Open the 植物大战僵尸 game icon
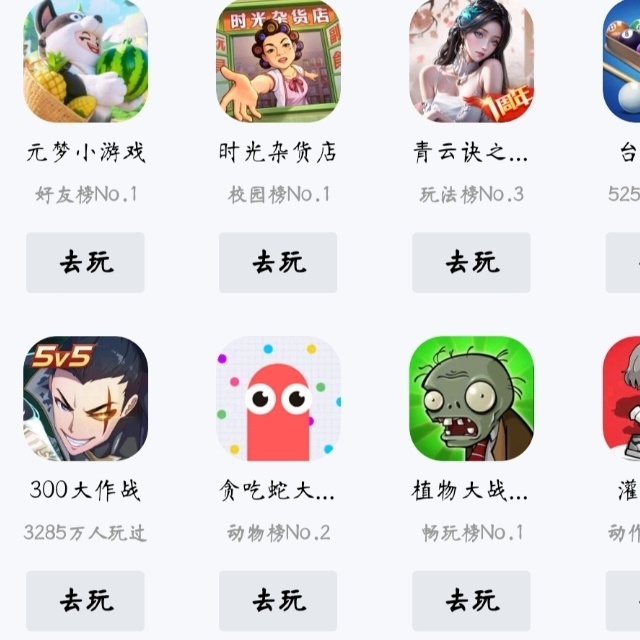This screenshot has width=640, height=640. 471,398
